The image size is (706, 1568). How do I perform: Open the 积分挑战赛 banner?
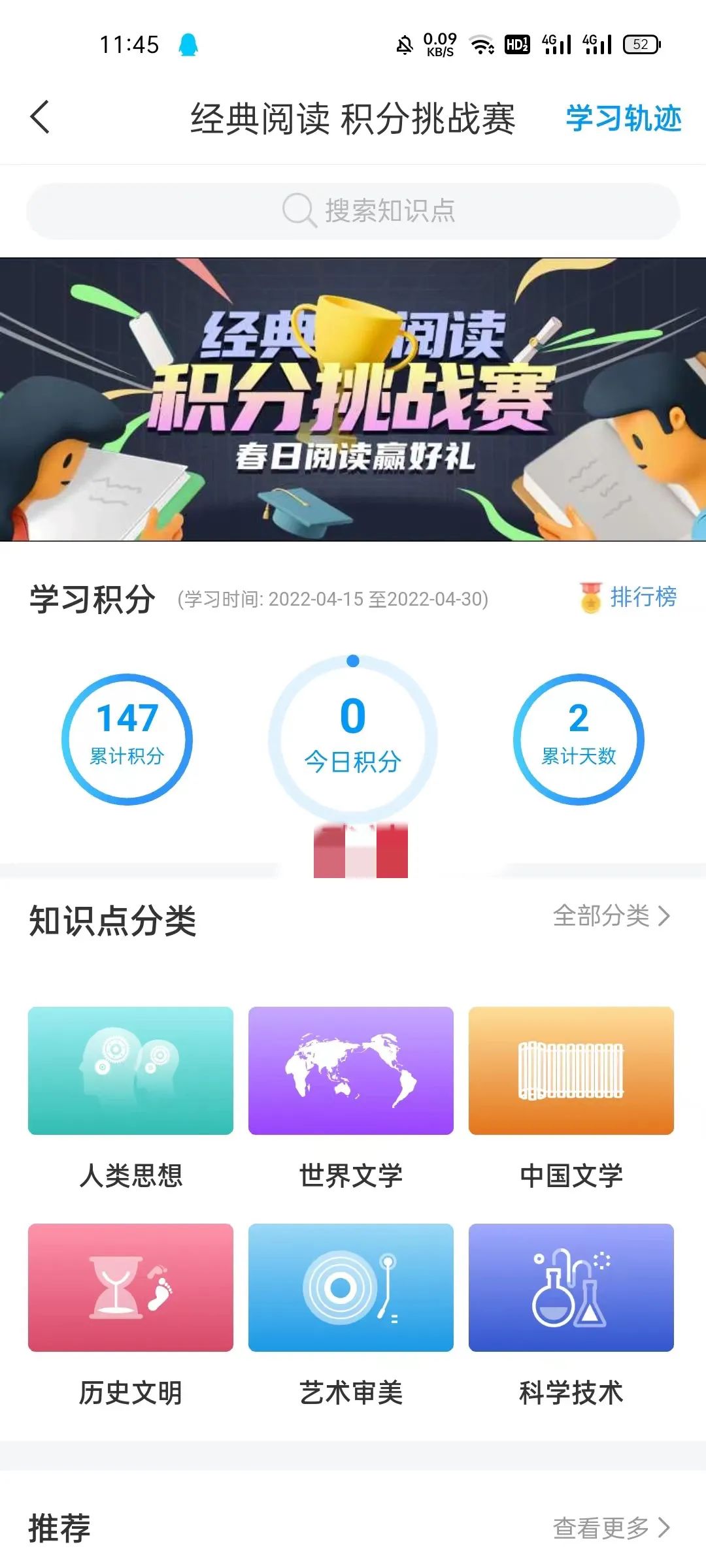[353, 399]
